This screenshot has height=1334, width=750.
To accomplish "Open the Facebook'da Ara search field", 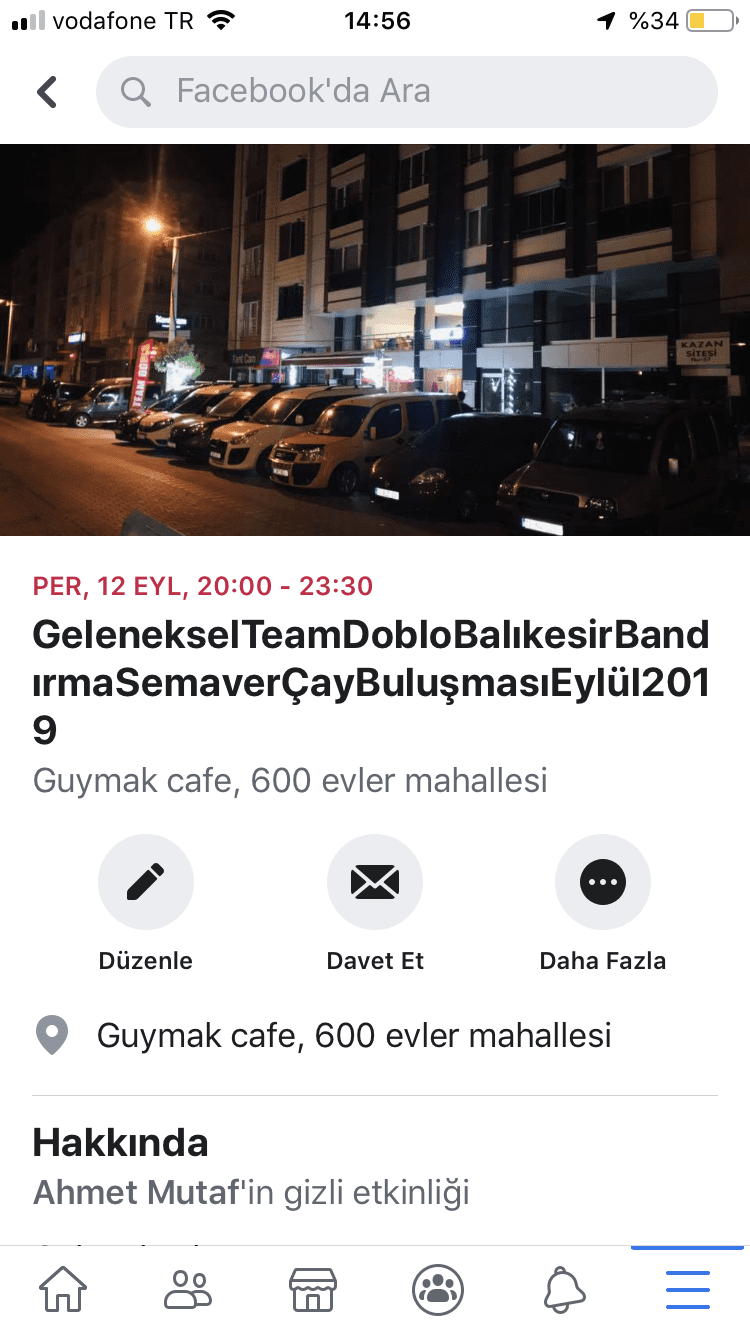I will (406, 92).
